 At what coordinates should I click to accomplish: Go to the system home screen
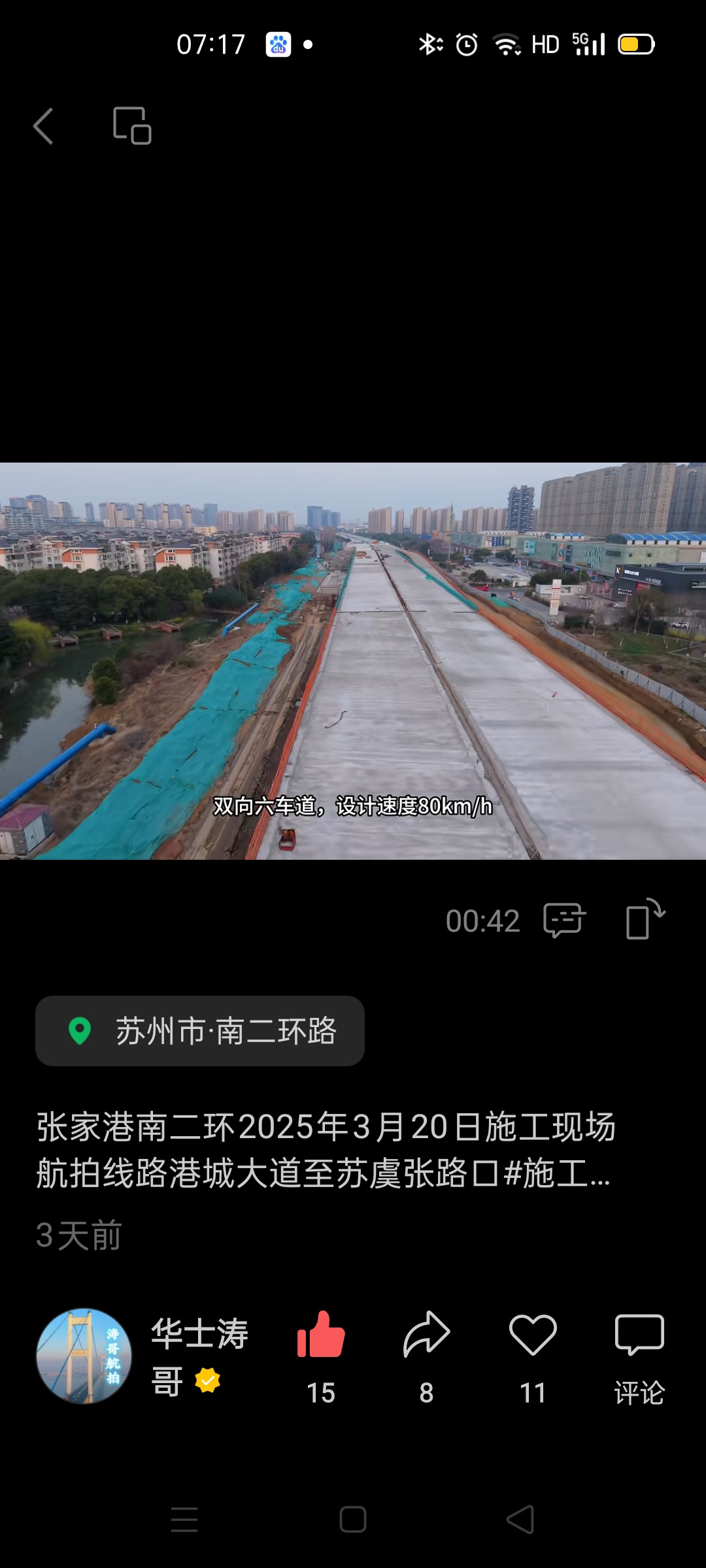pyautogui.click(x=353, y=1519)
